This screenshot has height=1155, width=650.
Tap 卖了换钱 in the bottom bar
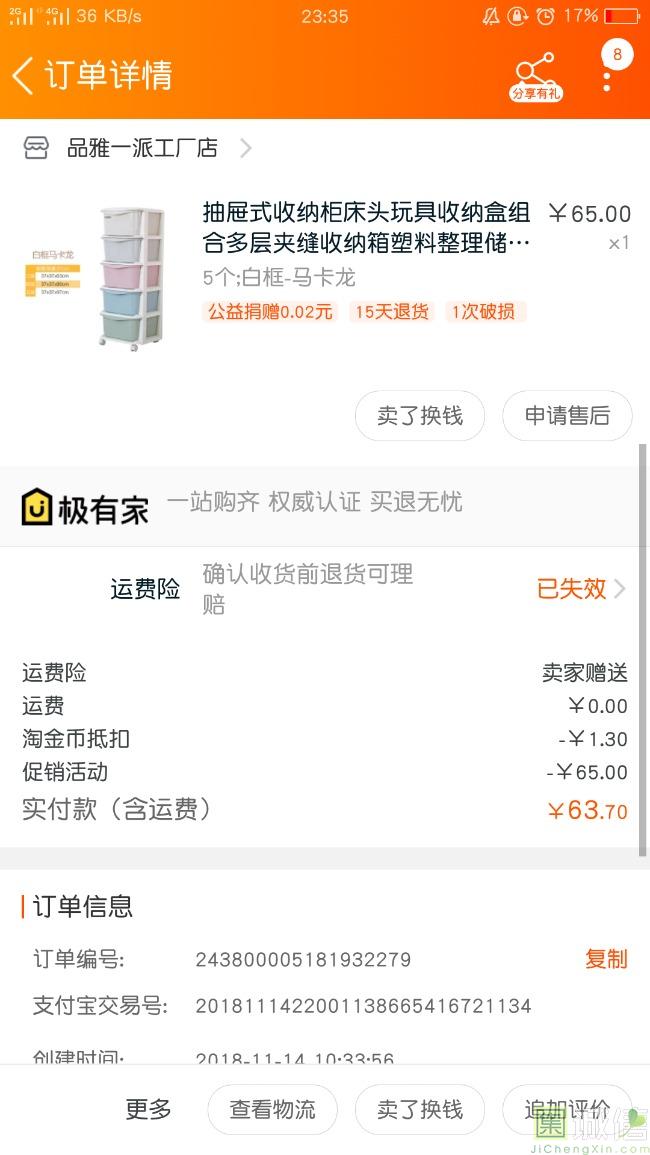(x=420, y=1109)
